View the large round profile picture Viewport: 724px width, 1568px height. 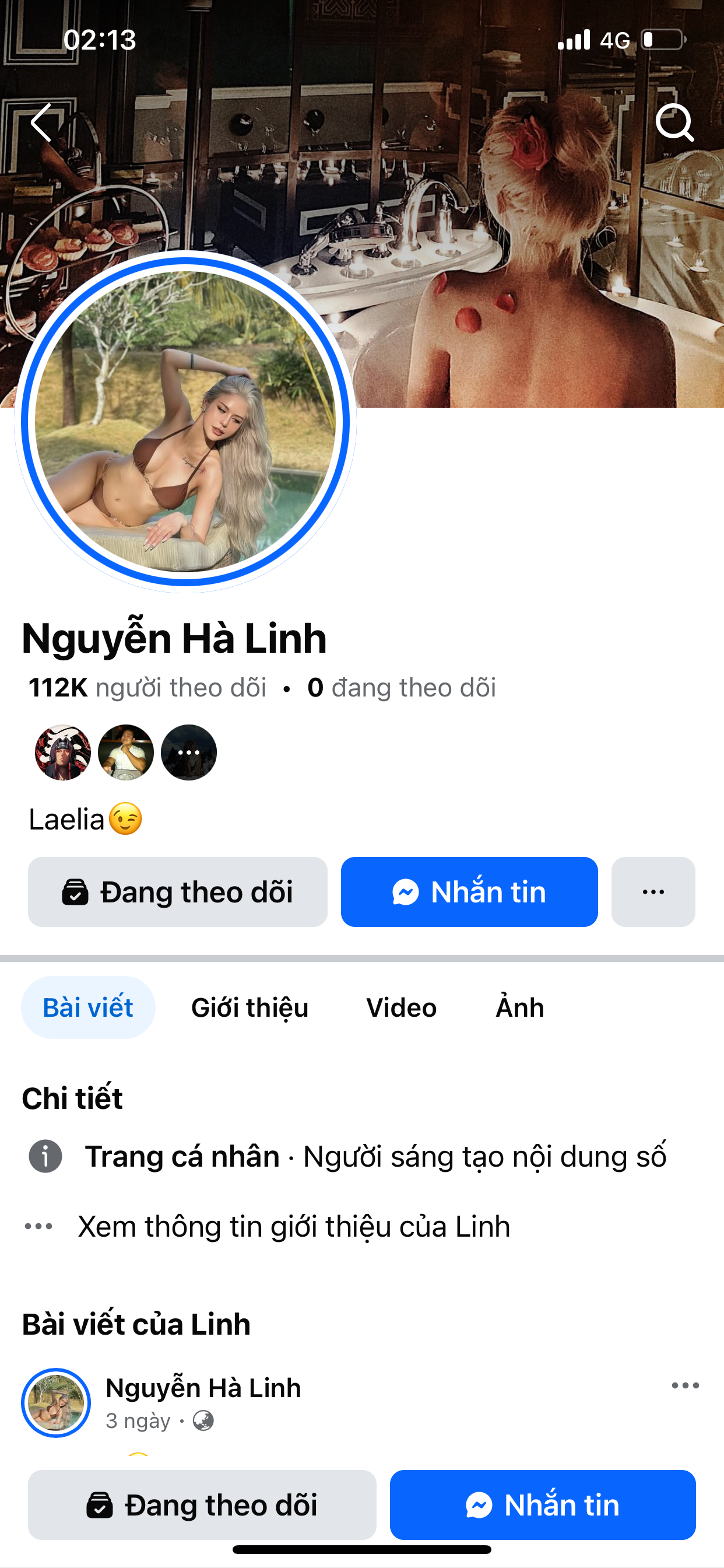[x=185, y=421]
